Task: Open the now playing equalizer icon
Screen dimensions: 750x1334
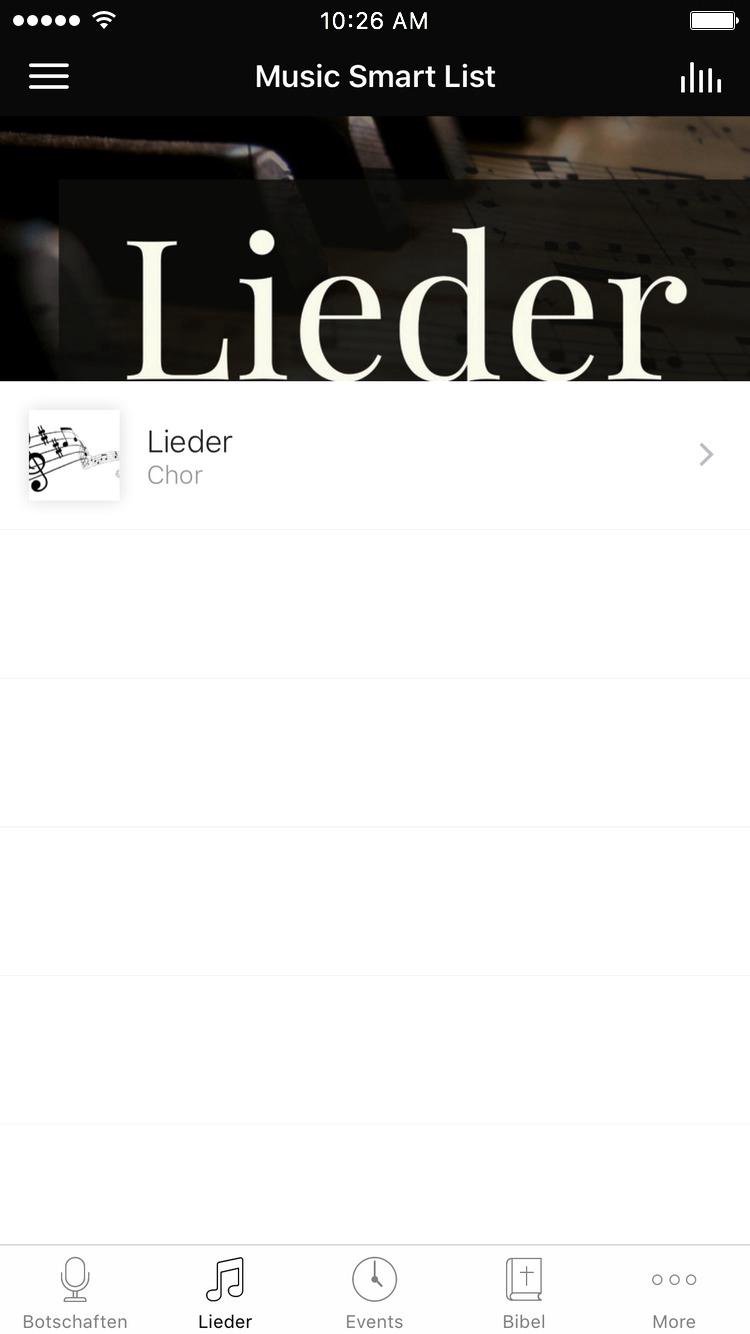Action: (700, 77)
